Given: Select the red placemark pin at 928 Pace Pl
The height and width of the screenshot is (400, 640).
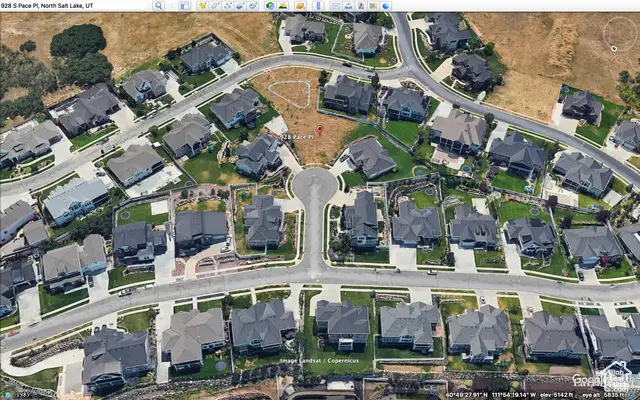Looking at the screenshot, I should pos(319,129).
